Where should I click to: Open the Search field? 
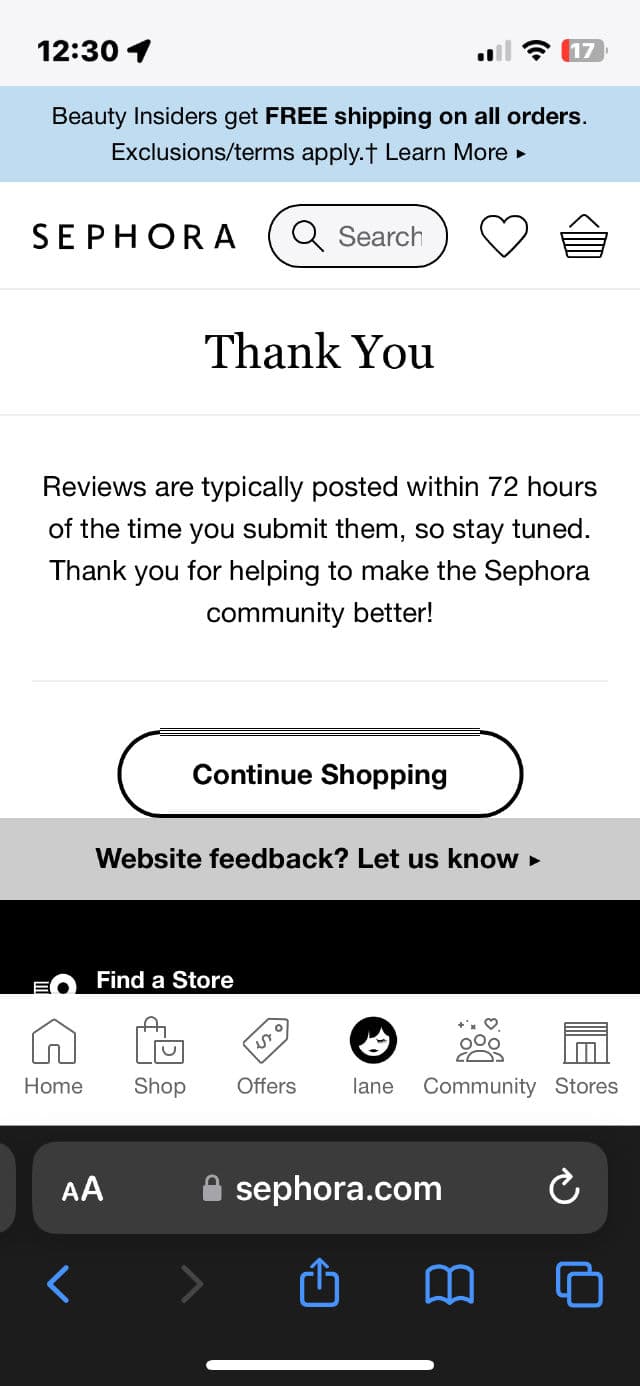[x=357, y=236]
